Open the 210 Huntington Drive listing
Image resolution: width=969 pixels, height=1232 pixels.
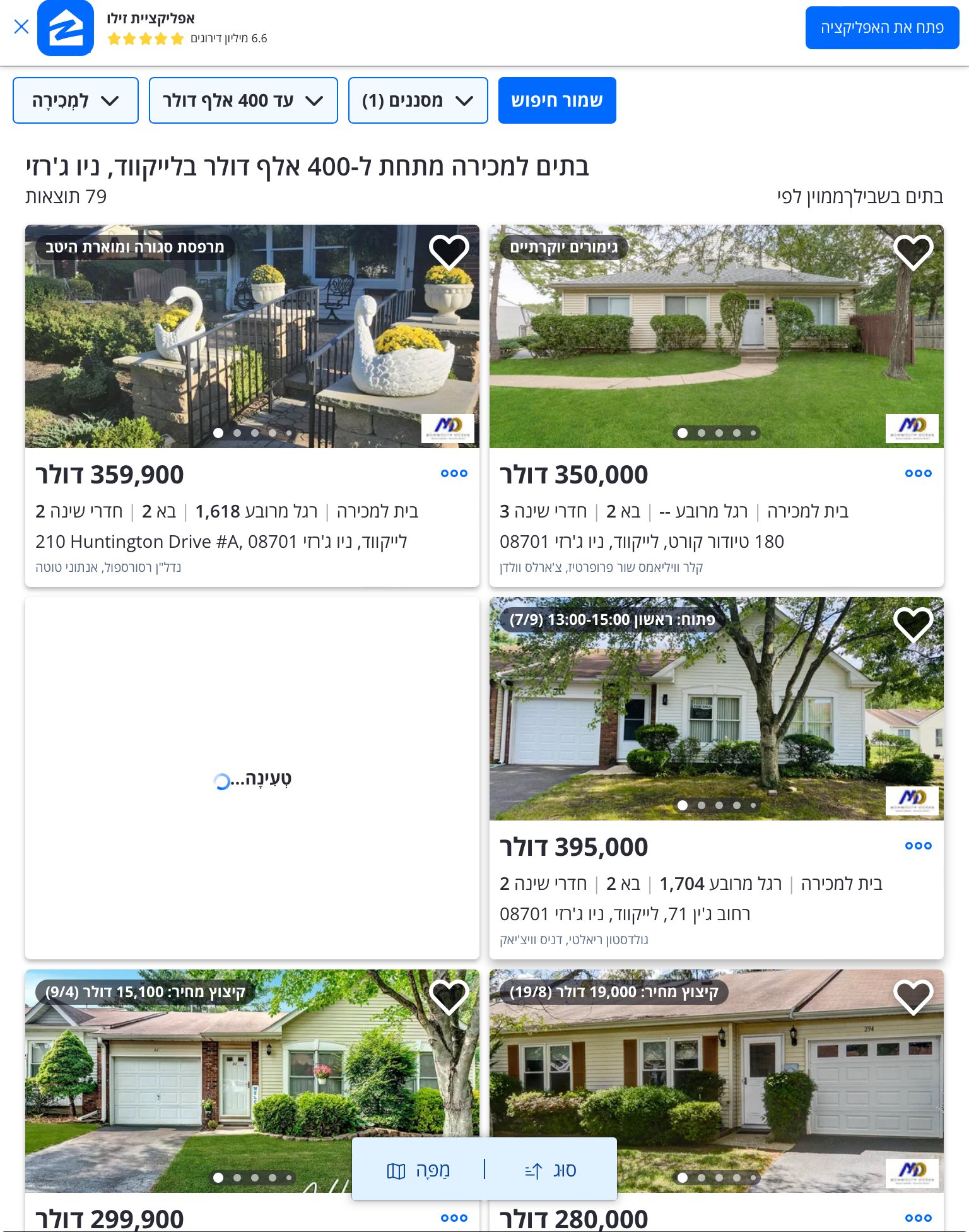point(221,542)
